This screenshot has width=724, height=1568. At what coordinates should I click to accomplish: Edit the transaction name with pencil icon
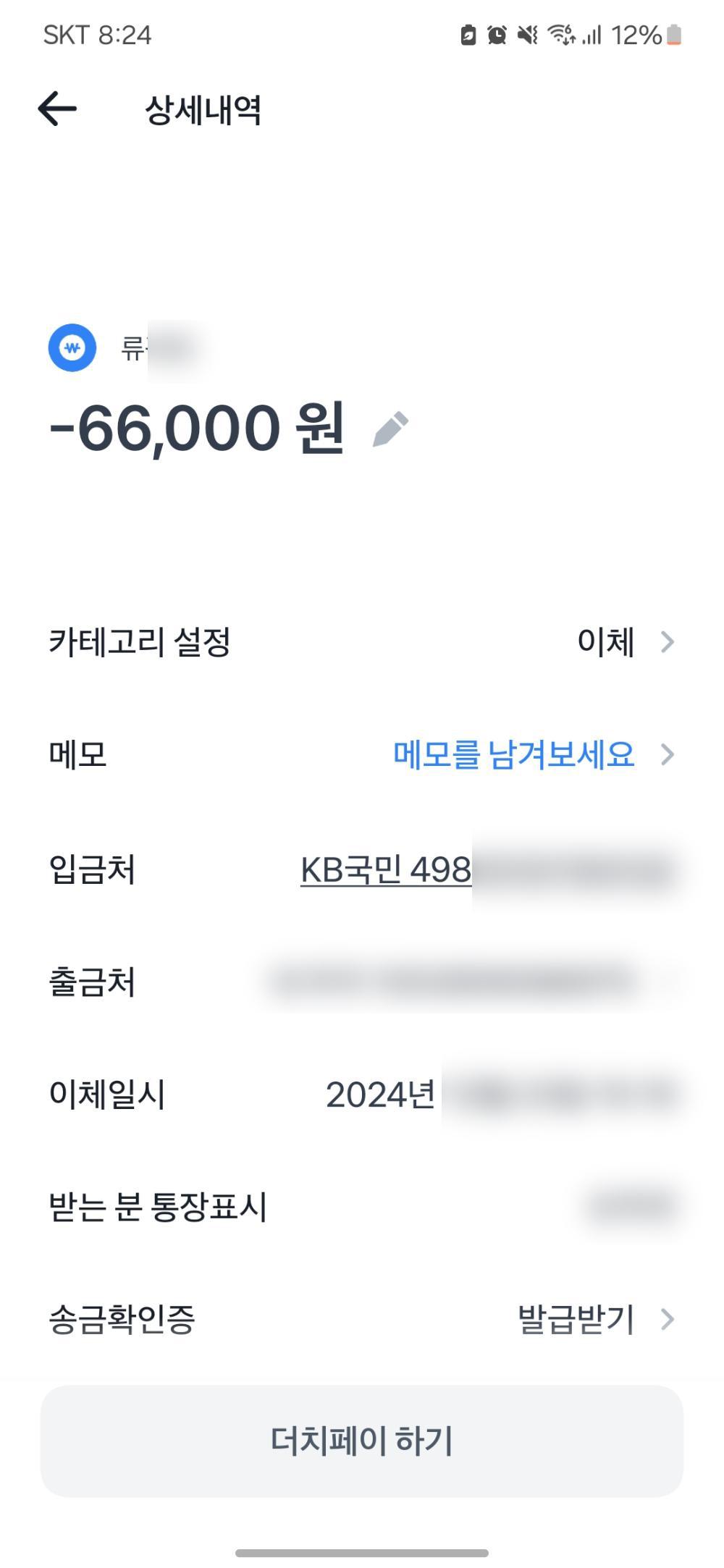click(391, 429)
